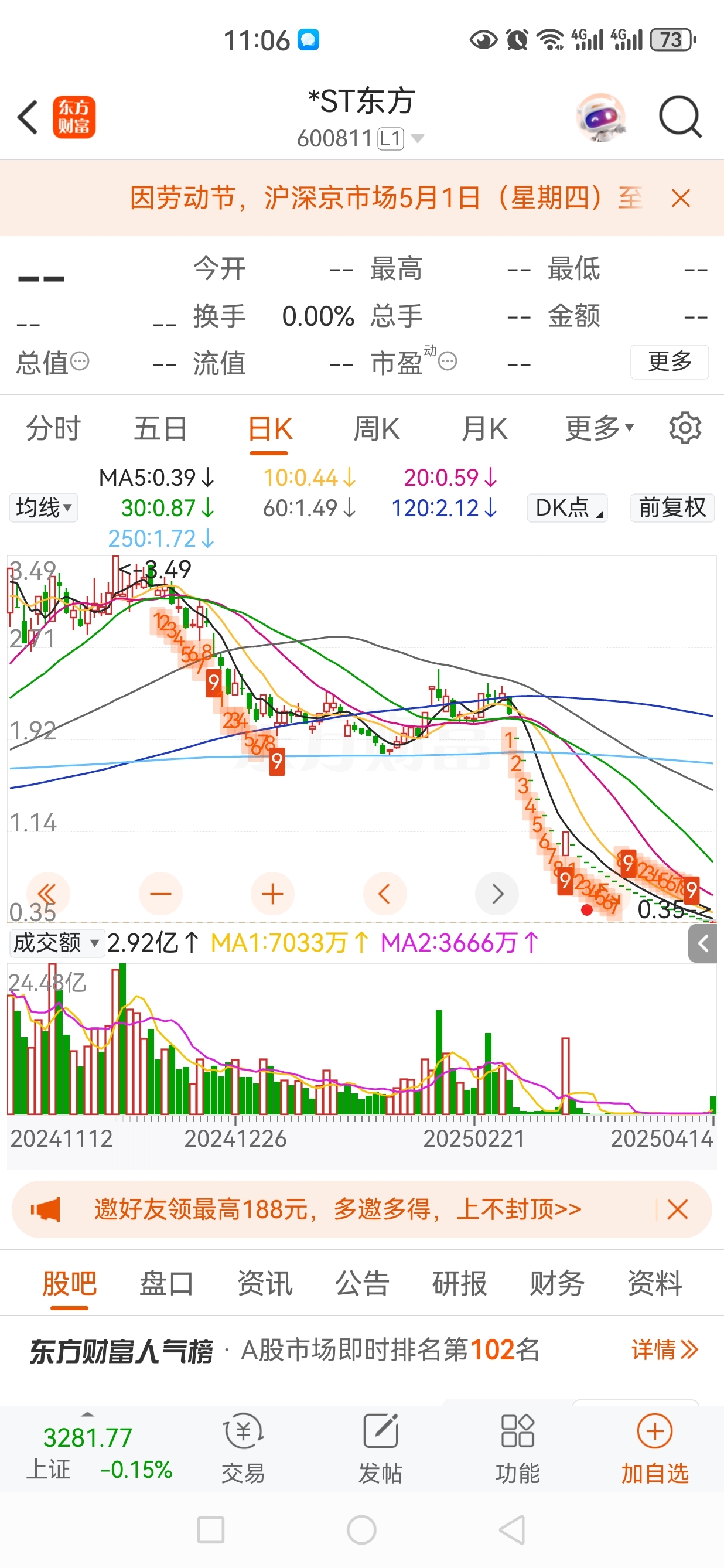The width and height of the screenshot is (724, 1568).
Task: Expand the 成交额 indicator dropdown
Action: pyautogui.click(x=56, y=943)
